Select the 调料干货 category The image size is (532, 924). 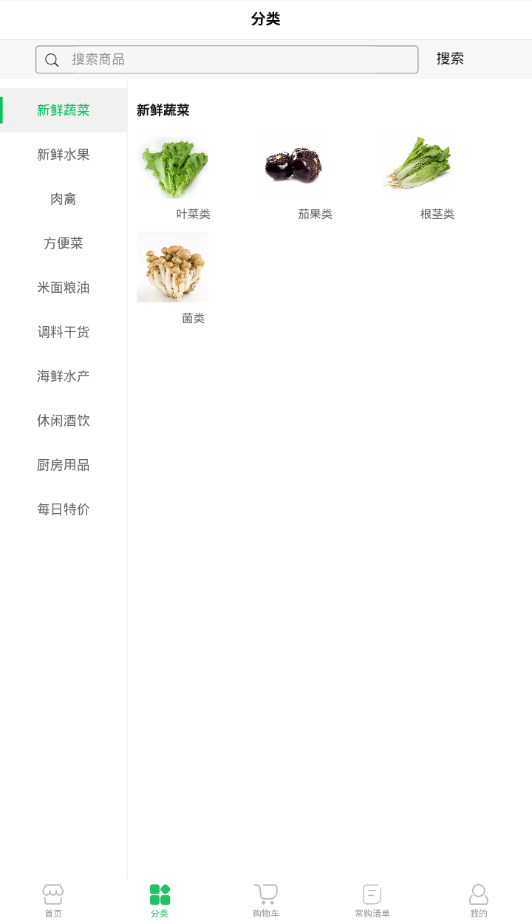(x=63, y=332)
